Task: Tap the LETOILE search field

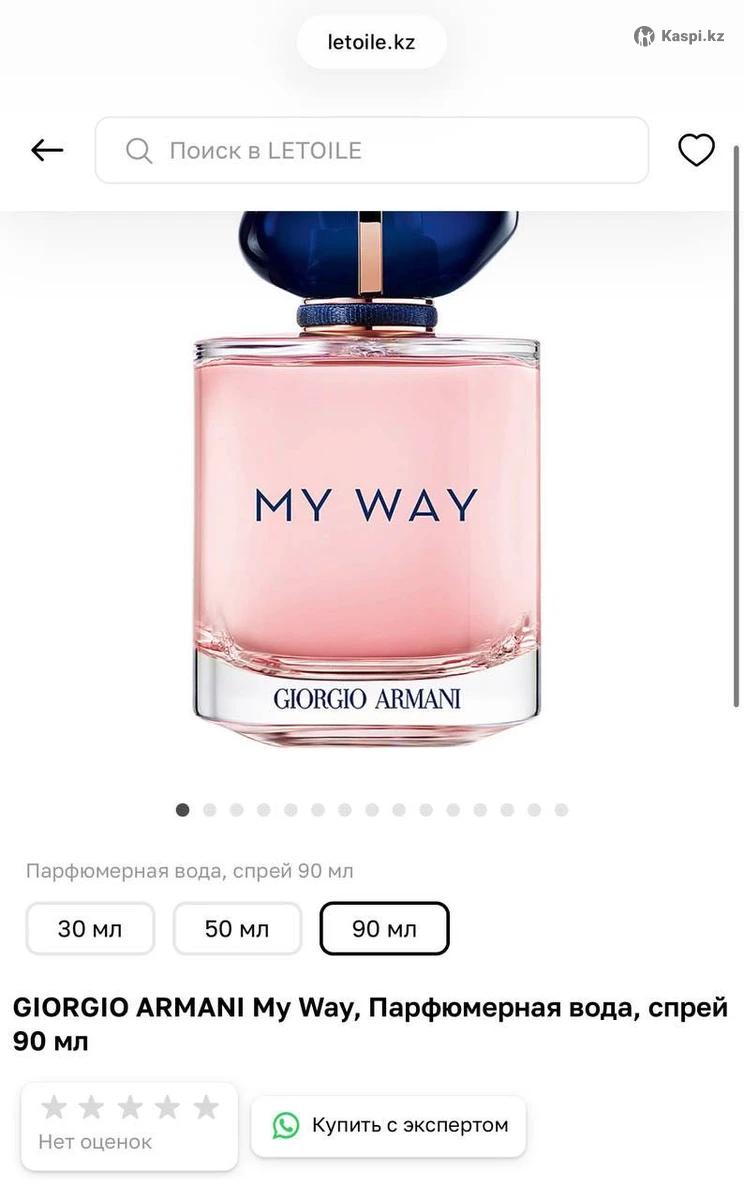Action: pyautogui.click(x=372, y=150)
